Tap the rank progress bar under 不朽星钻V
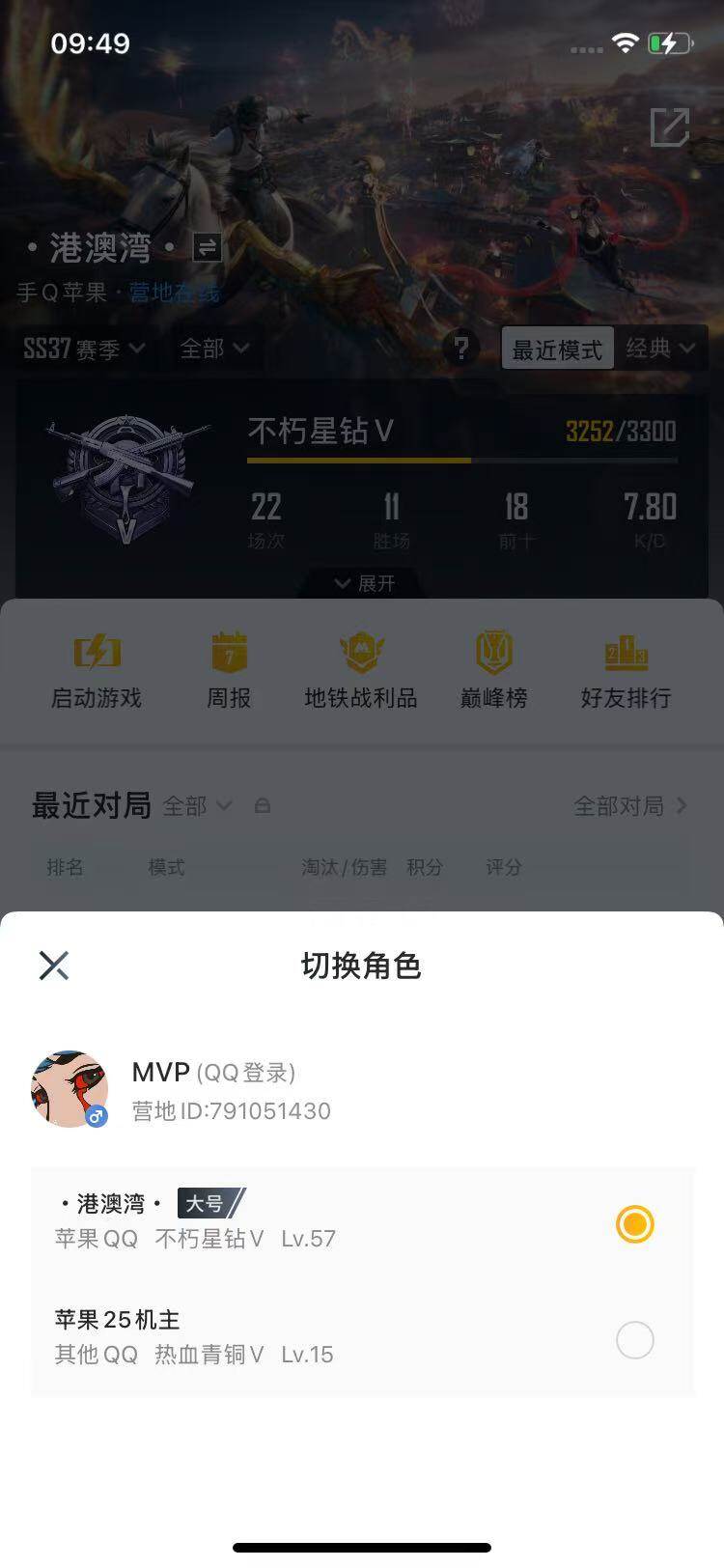 coord(461,462)
